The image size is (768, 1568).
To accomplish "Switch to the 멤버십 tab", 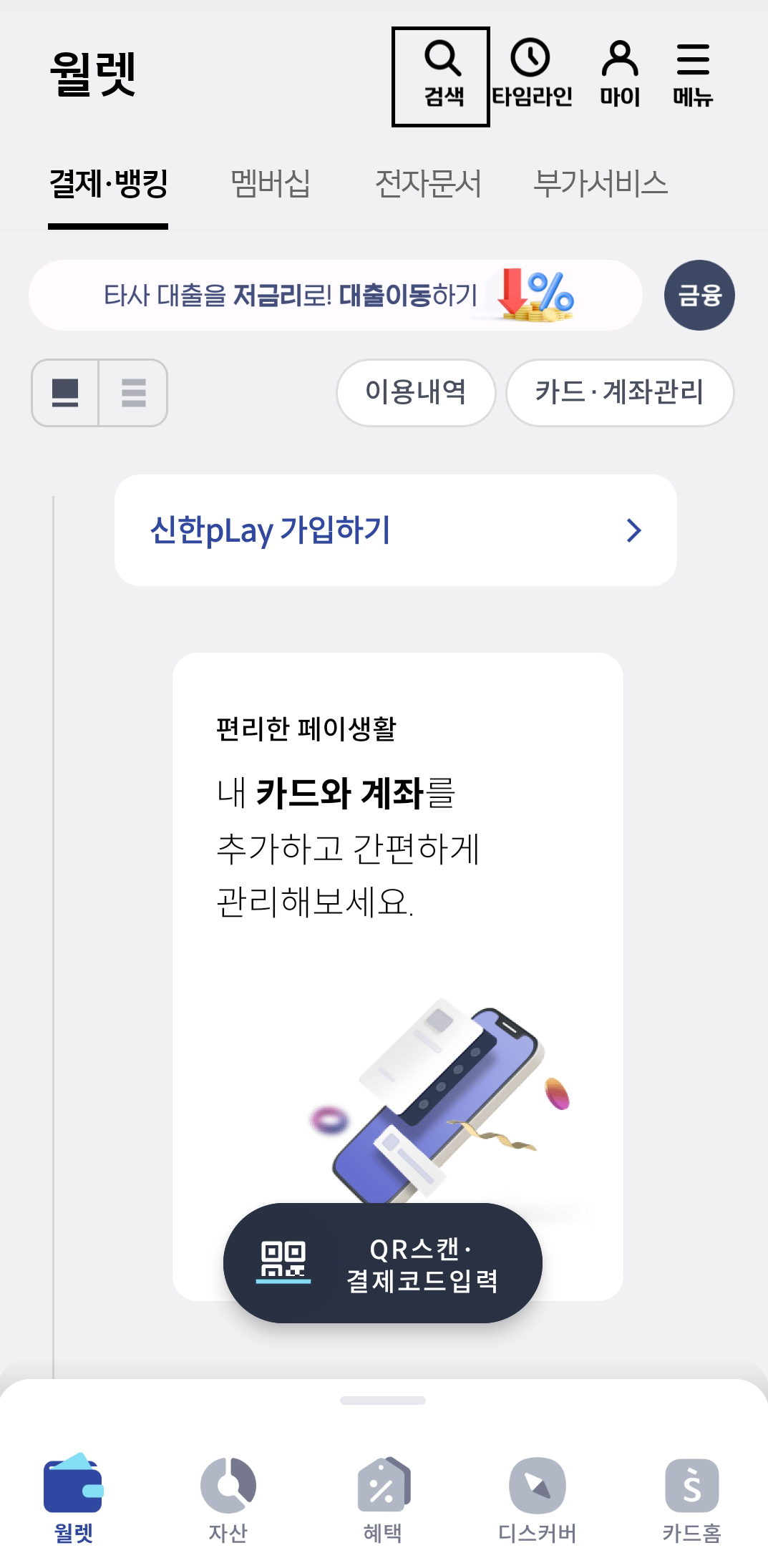I will 271,183.
